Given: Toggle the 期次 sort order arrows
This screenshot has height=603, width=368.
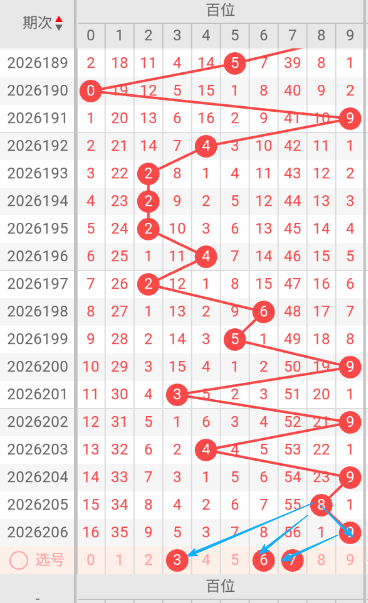Looking at the screenshot, I should (59, 23).
